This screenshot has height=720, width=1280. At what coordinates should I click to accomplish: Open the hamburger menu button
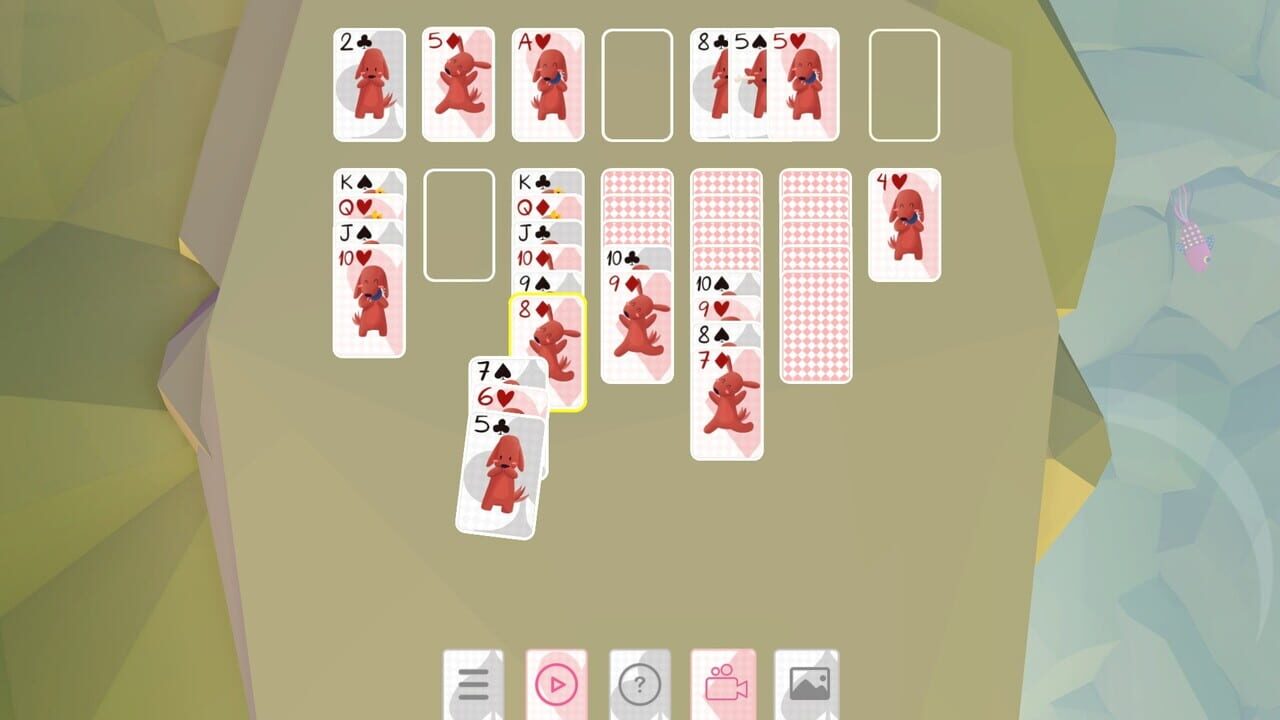click(473, 685)
